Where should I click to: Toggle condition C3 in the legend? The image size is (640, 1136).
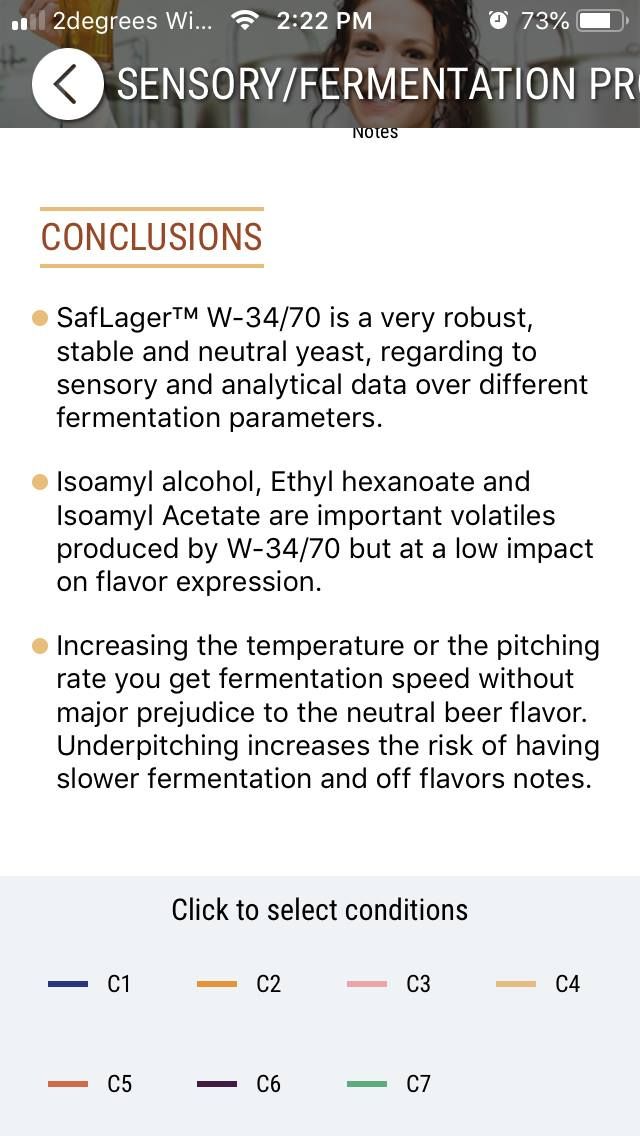pos(391,984)
